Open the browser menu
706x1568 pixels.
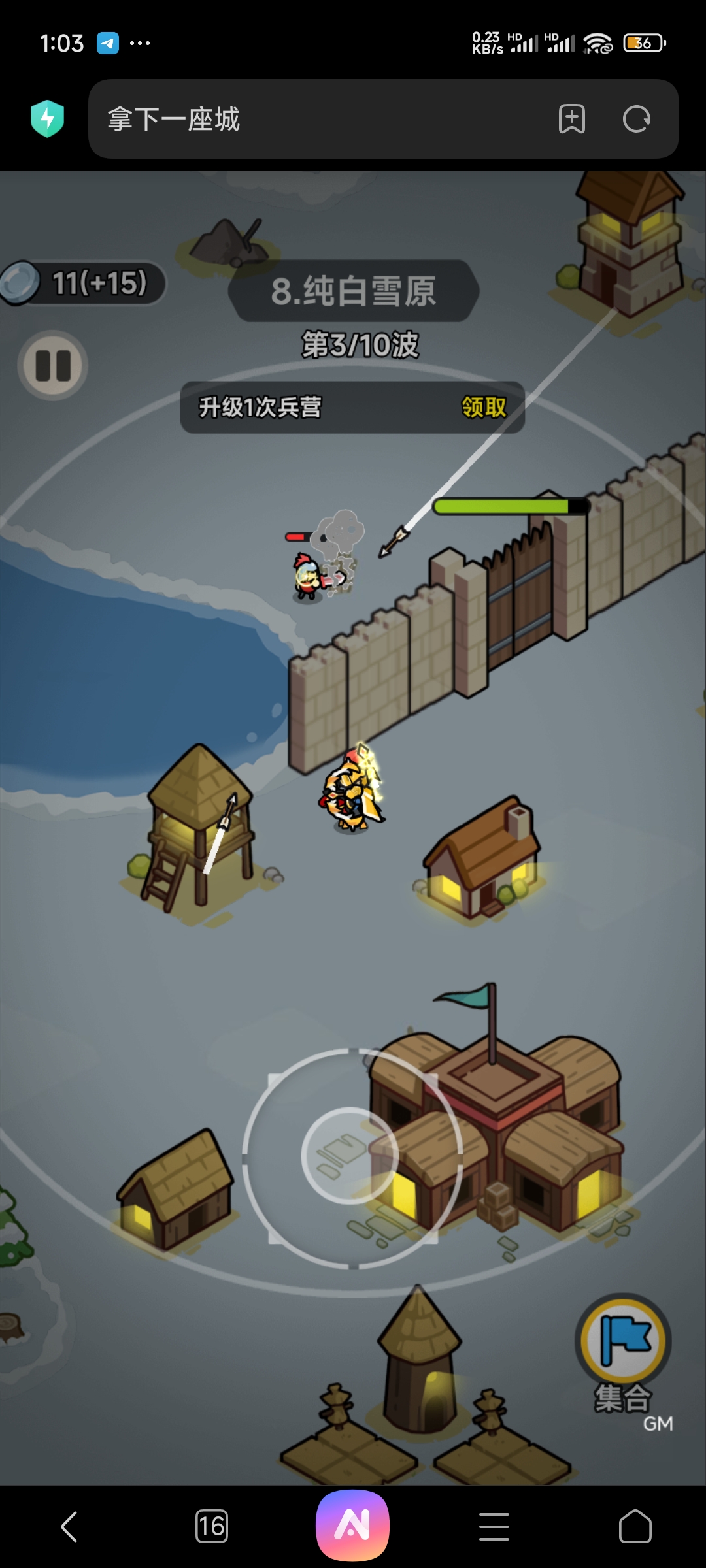click(494, 1527)
